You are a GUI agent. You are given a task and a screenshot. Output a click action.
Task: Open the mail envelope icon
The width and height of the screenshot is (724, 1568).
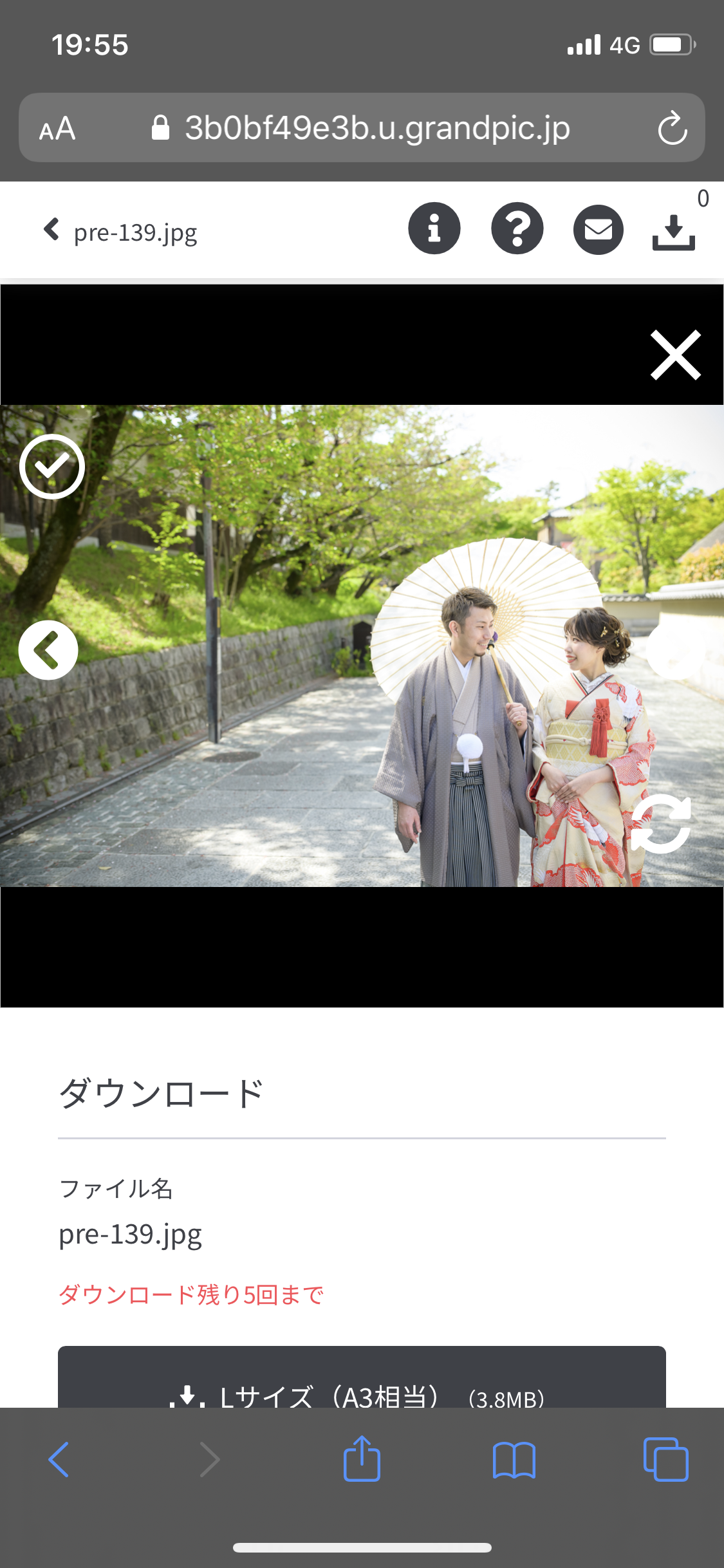pyautogui.click(x=599, y=229)
